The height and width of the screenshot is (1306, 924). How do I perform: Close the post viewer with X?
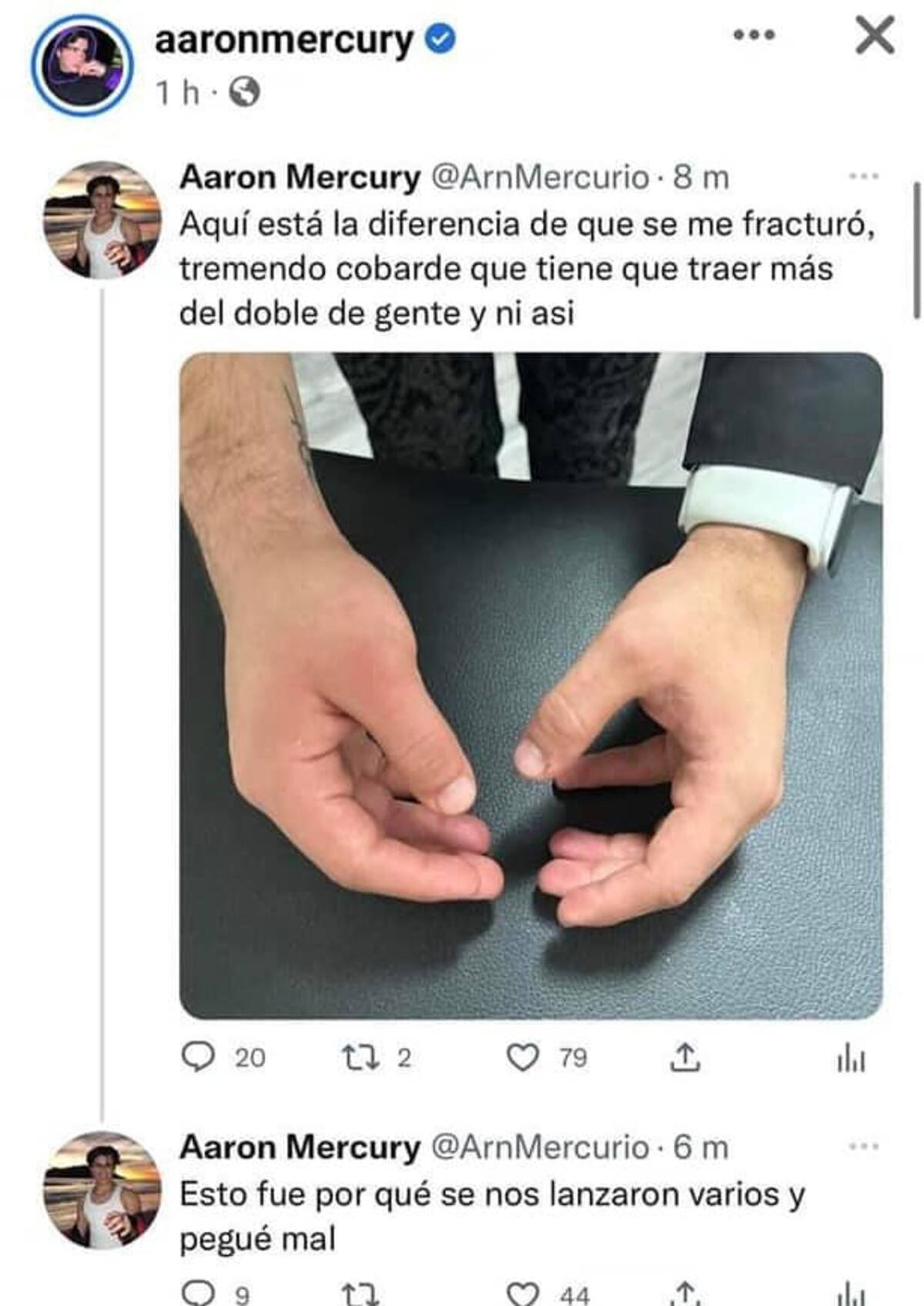[875, 35]
